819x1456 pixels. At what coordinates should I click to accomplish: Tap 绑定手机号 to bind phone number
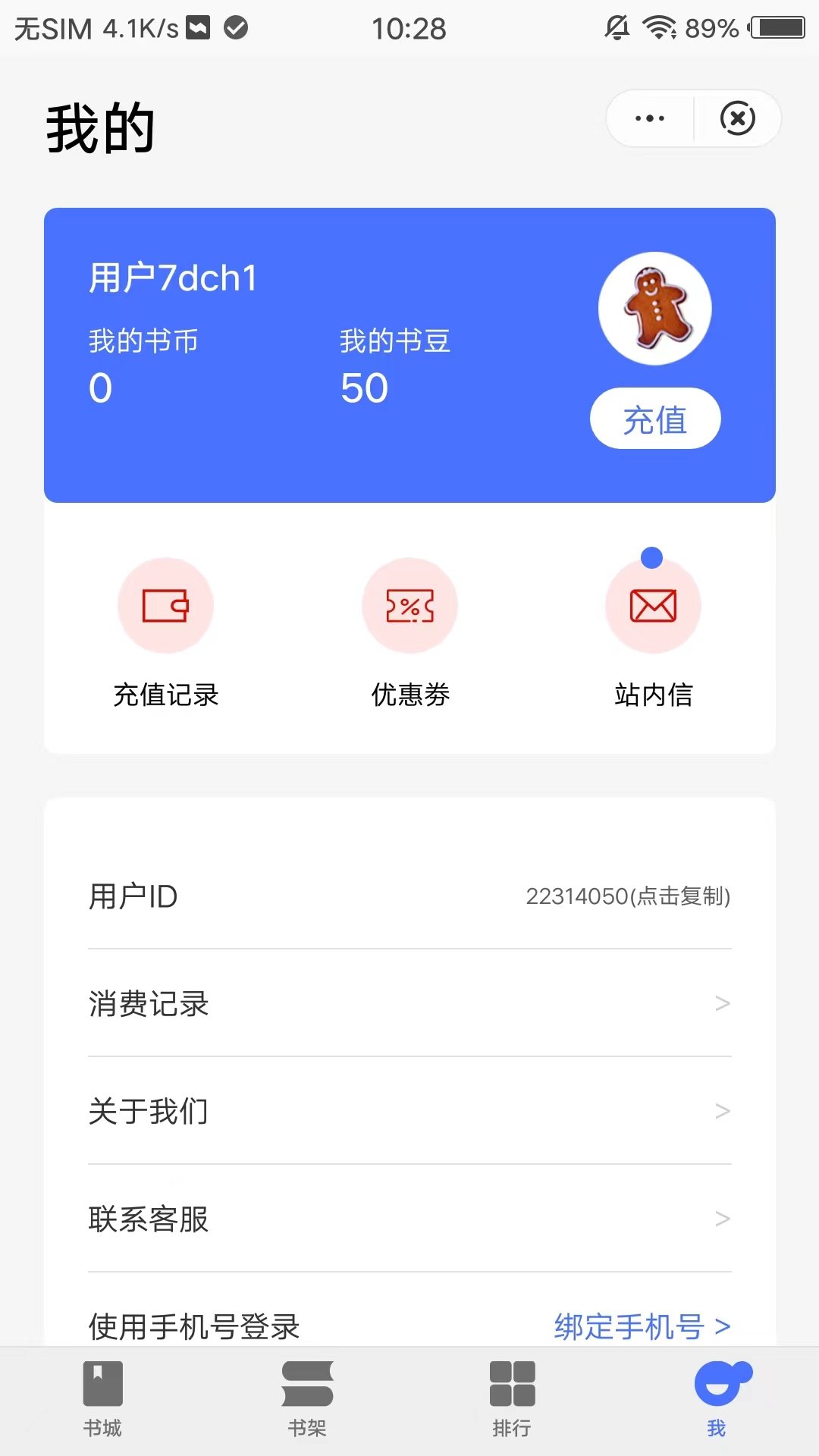pos(642,1326)
